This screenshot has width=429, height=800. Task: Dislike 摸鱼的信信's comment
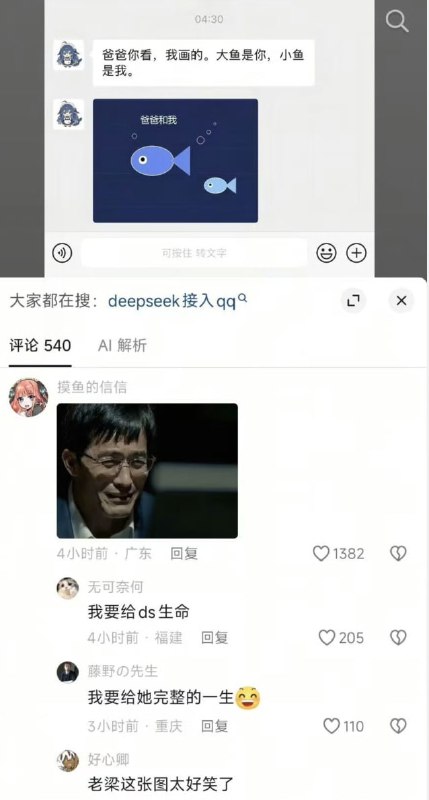[398, 554]
